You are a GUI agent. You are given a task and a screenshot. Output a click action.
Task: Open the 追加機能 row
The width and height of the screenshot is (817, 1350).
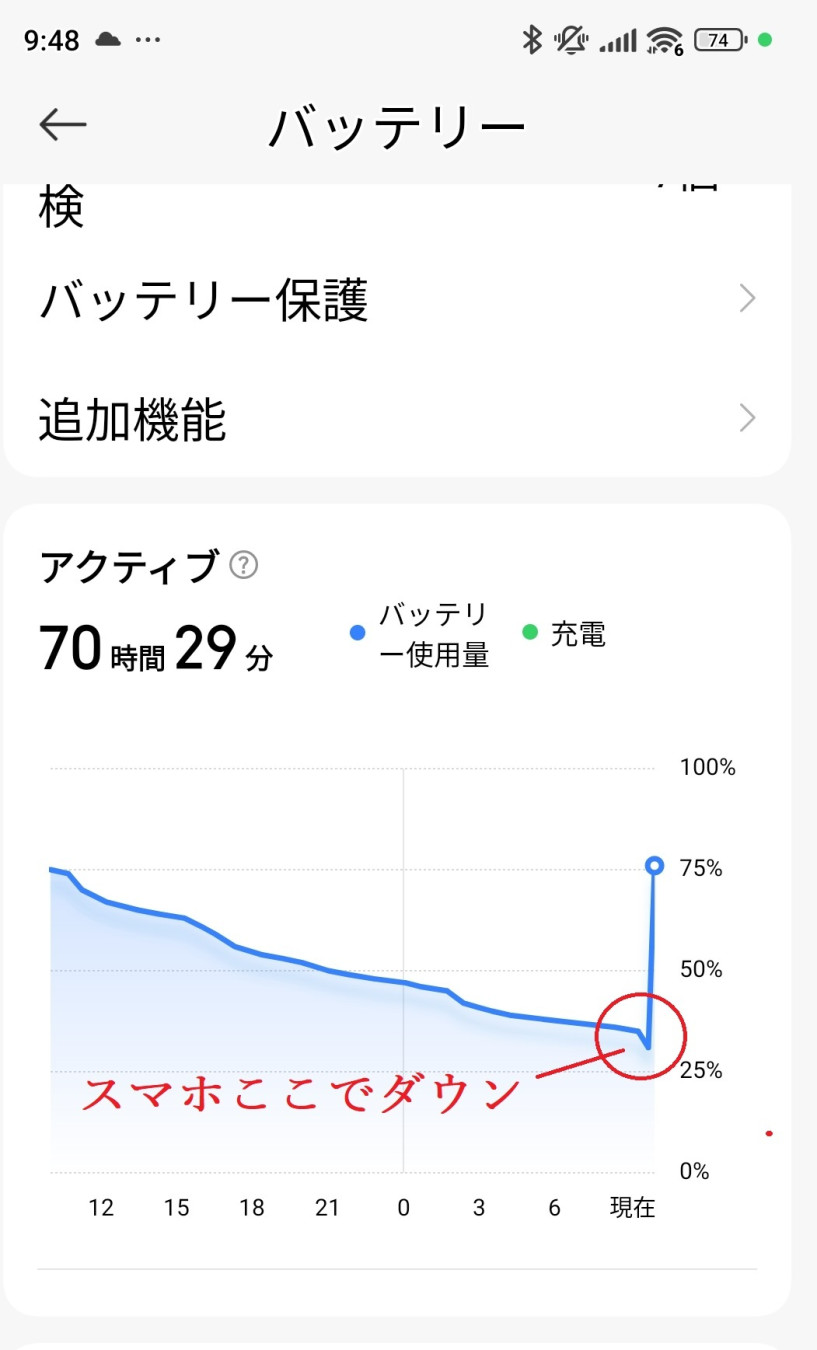397,419
